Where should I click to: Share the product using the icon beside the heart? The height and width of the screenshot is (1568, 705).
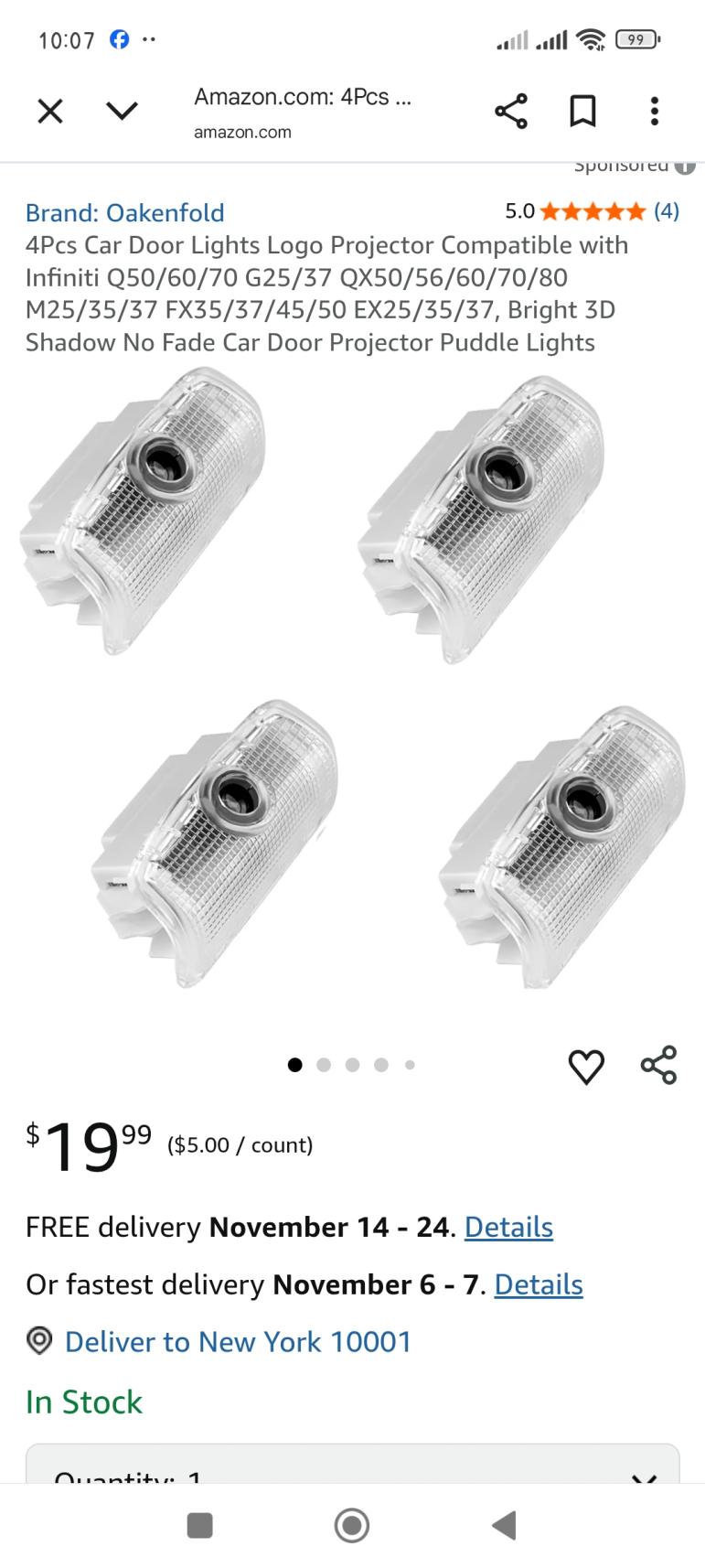(658, 1065)
